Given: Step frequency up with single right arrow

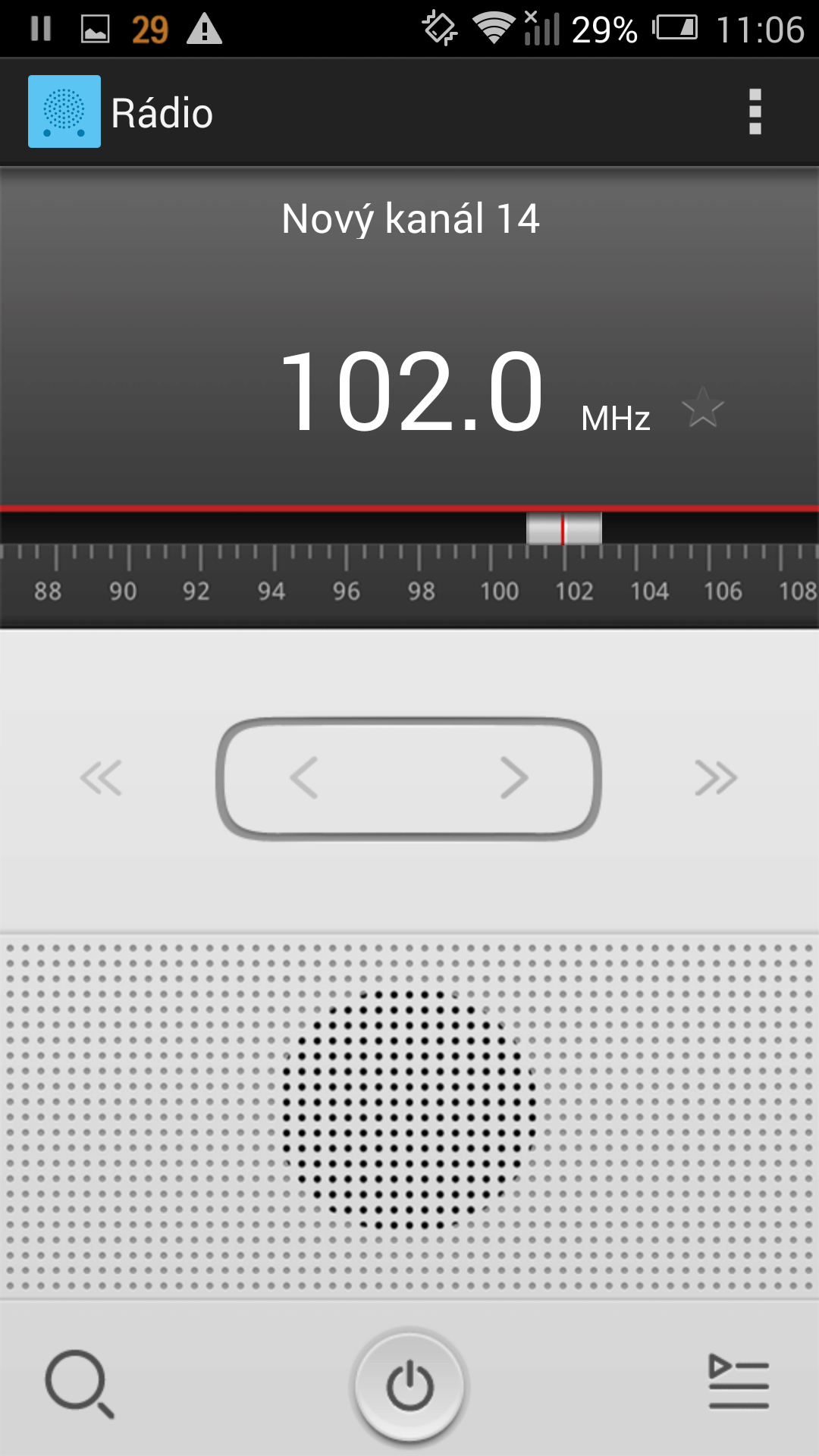Looking at the screenshot, I should point(514,778).
